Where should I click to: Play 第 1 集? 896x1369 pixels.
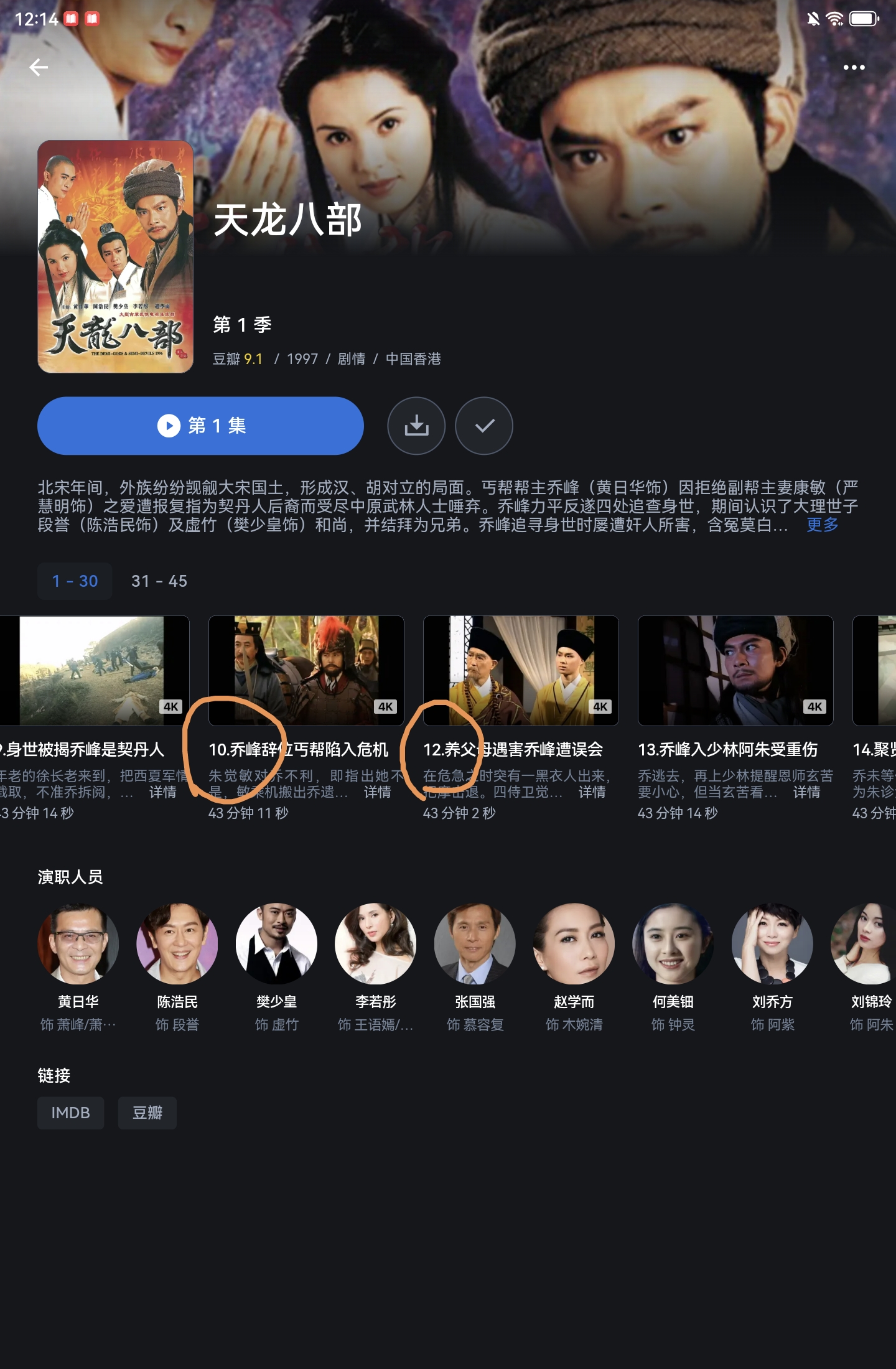point(200,426)
